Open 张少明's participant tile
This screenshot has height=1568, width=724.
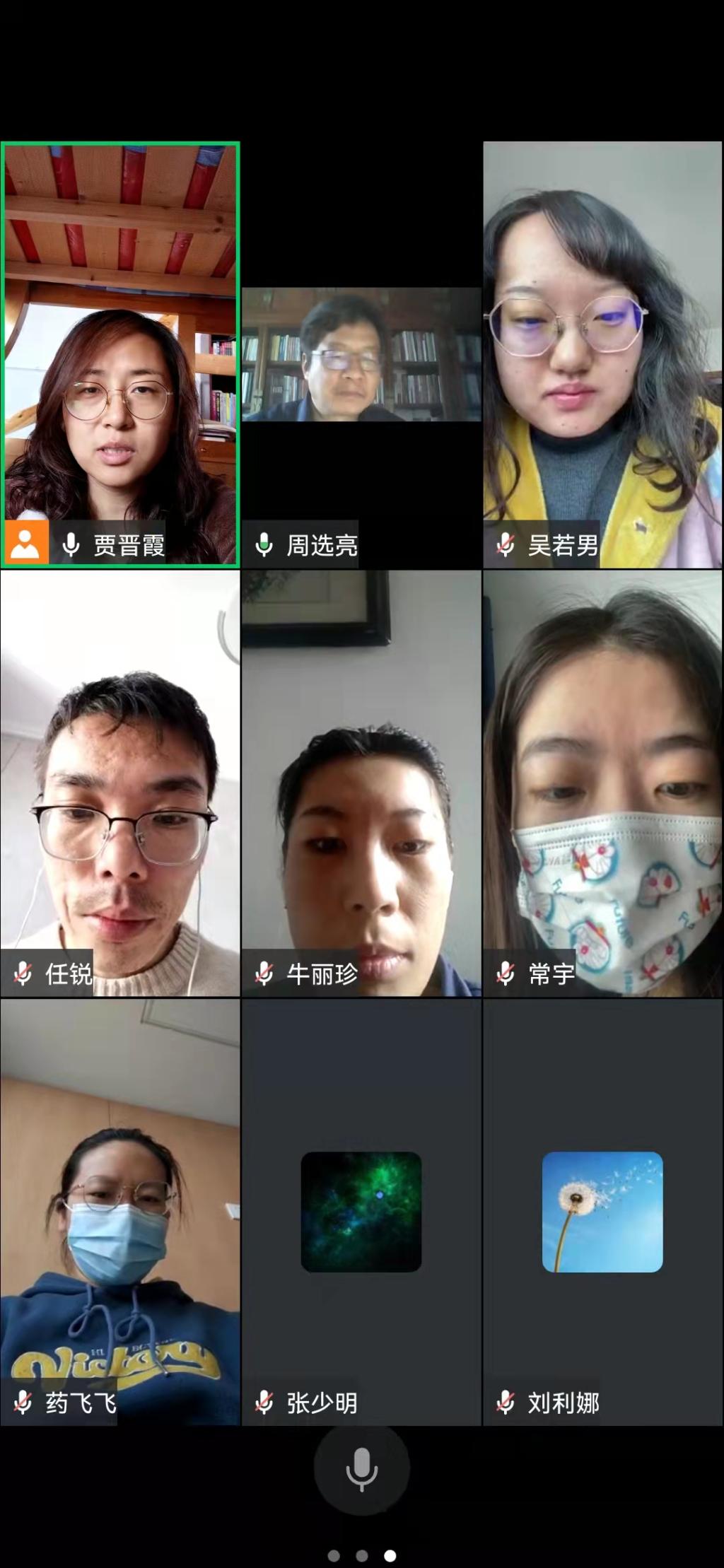click(x=361, y=1212)
